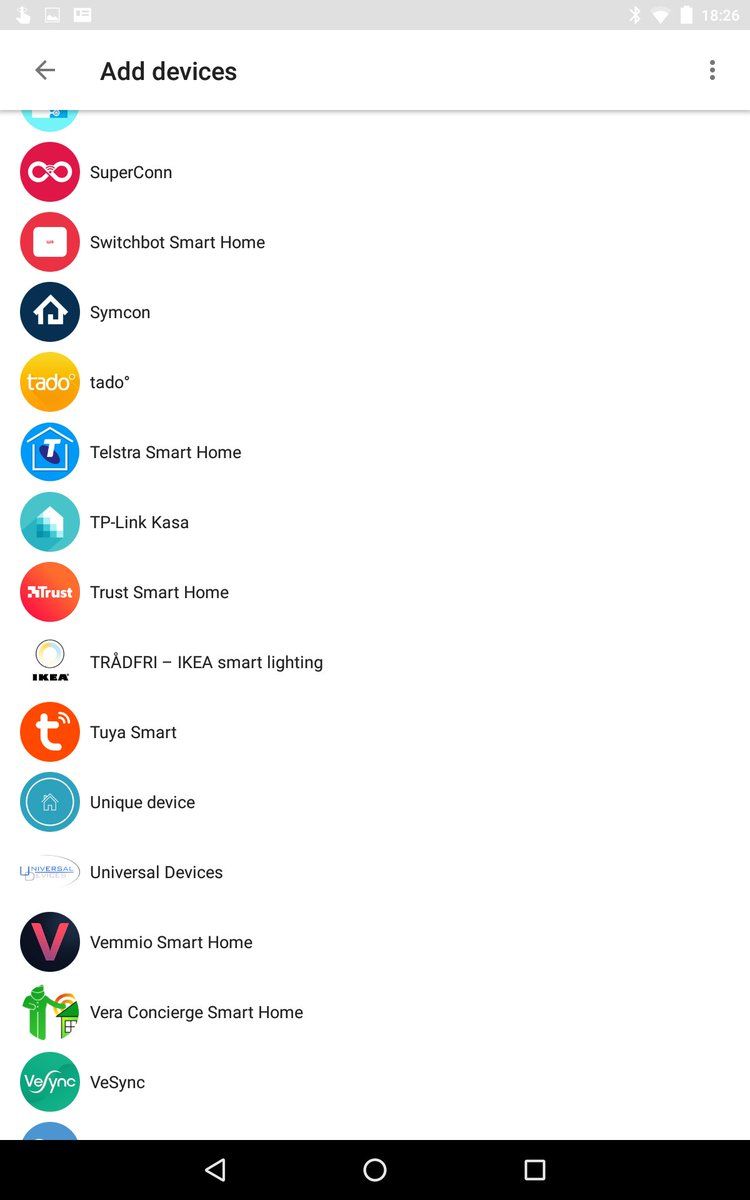Choose Switchbot Smart Home
This screenshot has width=750, height=1200.
pyautogui.click(x=177, y=242)
